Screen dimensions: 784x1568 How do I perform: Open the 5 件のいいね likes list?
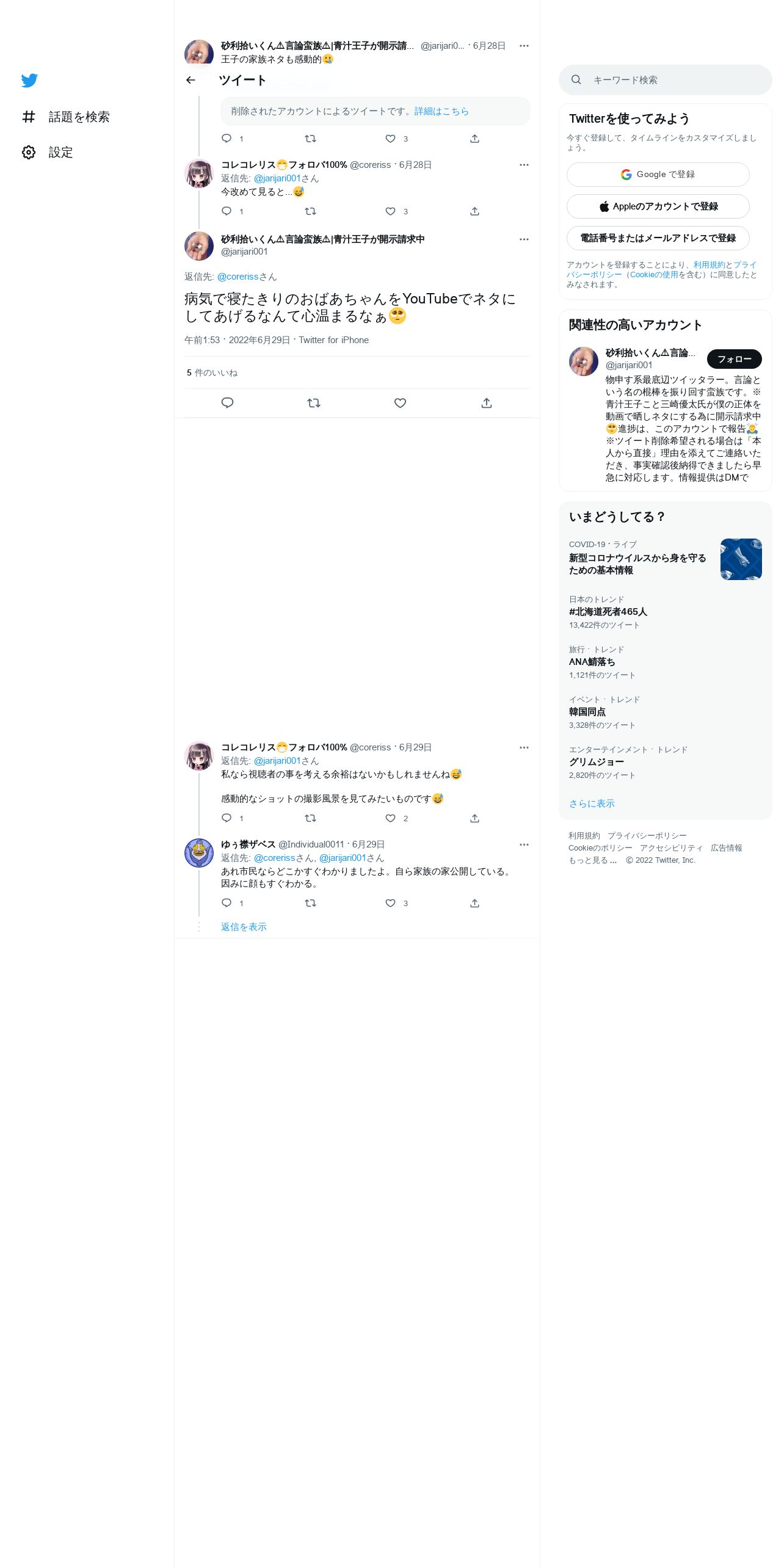212,372
